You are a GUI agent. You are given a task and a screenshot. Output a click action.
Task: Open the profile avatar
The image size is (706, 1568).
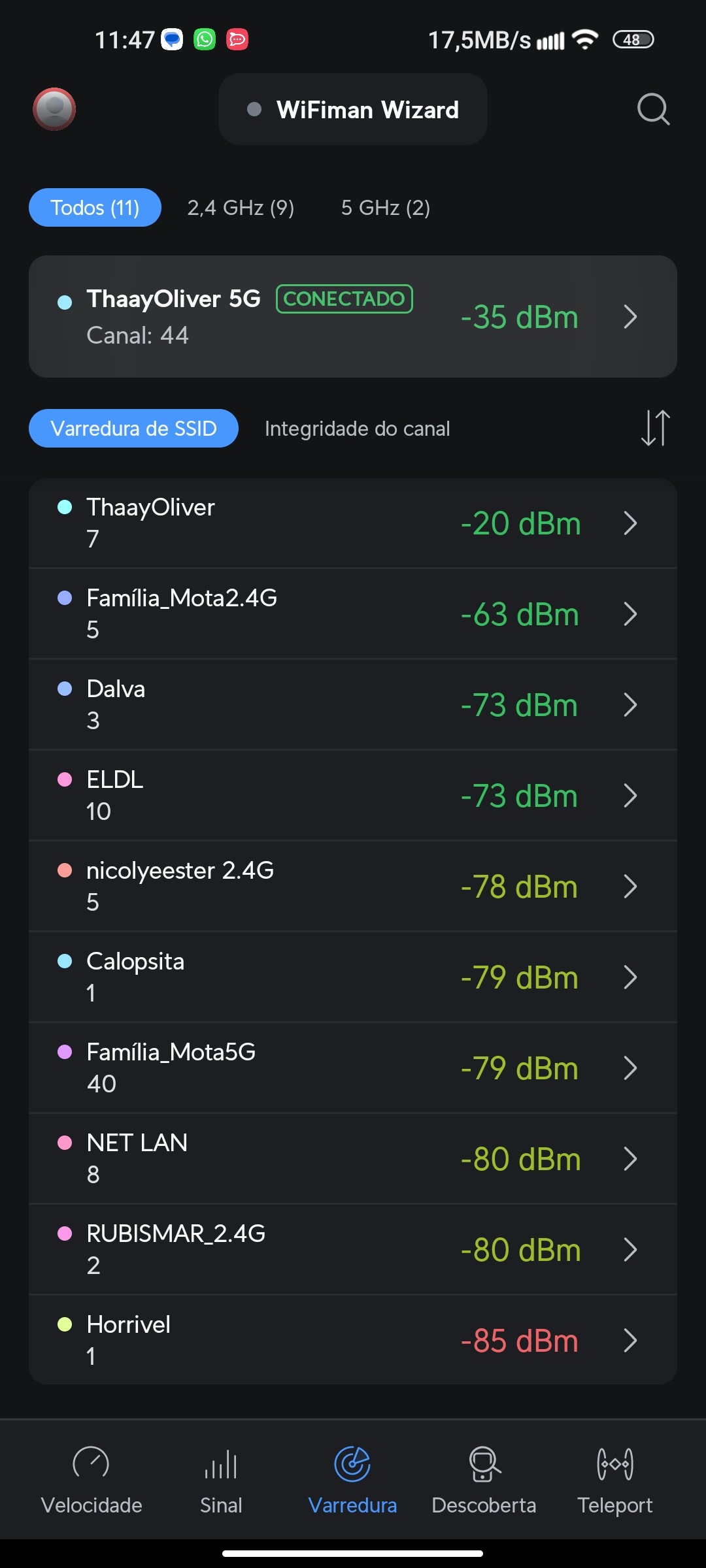pyautogui.click(x=54, y=109)
